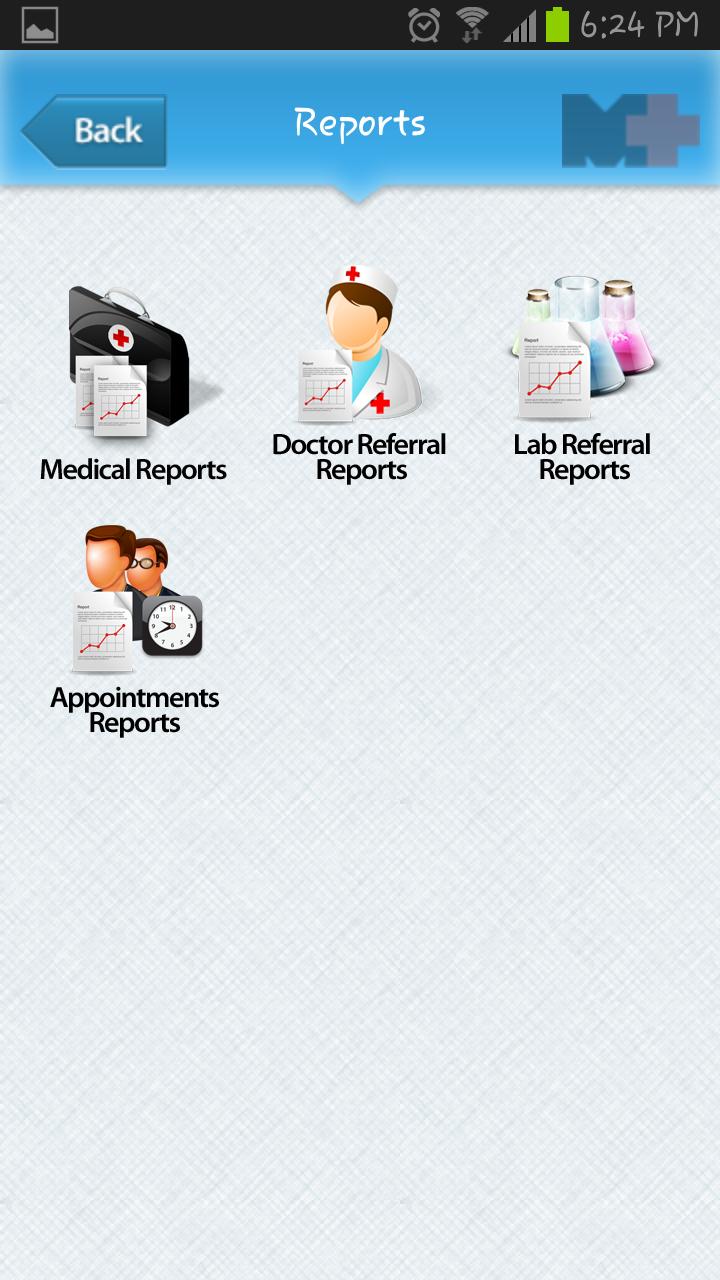The height and width of the screenshot is (1280, 720).
Task: Tap the Lab Referral Reports label
Action: 583,456
